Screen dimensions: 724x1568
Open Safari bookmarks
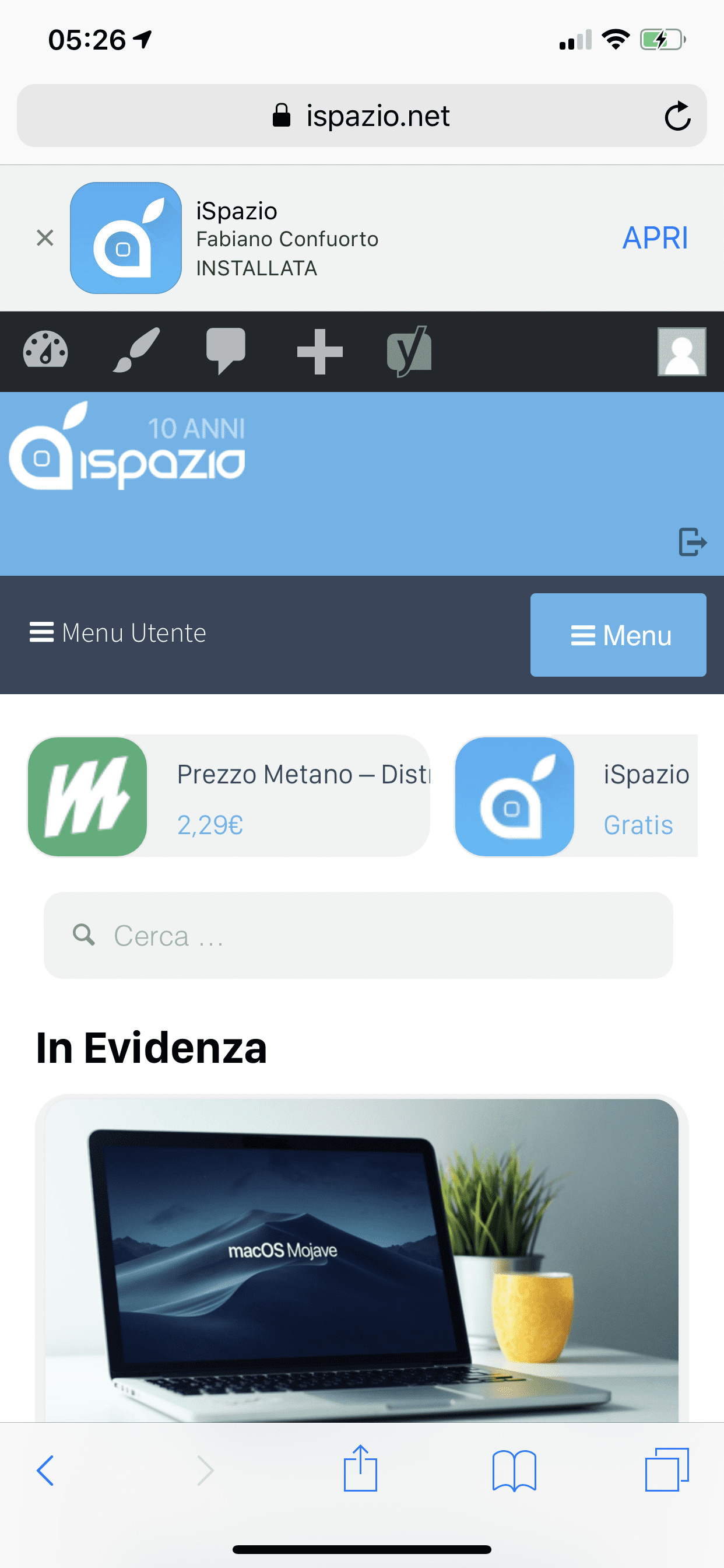[x=514, y=1471]
